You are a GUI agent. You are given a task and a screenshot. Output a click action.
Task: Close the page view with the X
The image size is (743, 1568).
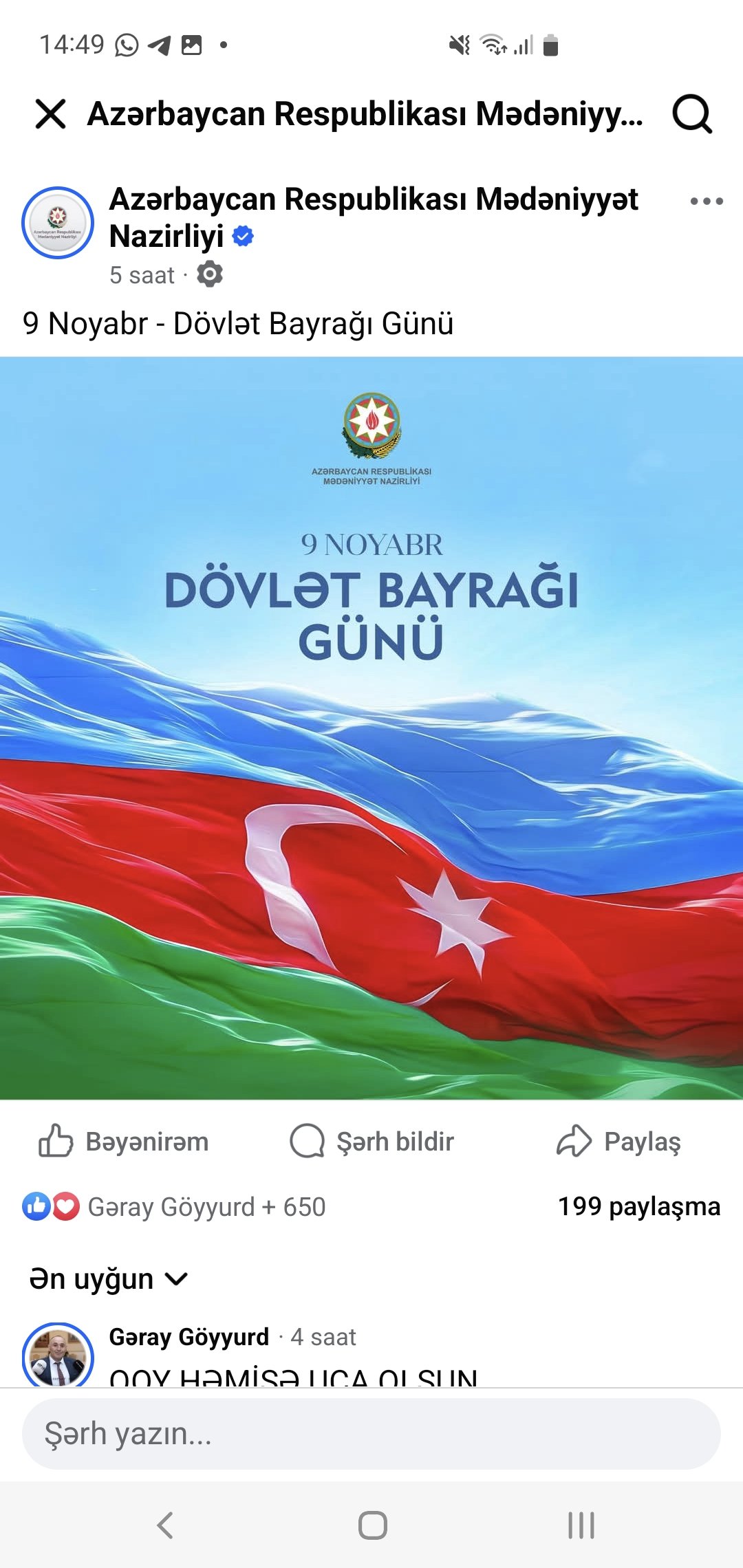pos(50,113)
